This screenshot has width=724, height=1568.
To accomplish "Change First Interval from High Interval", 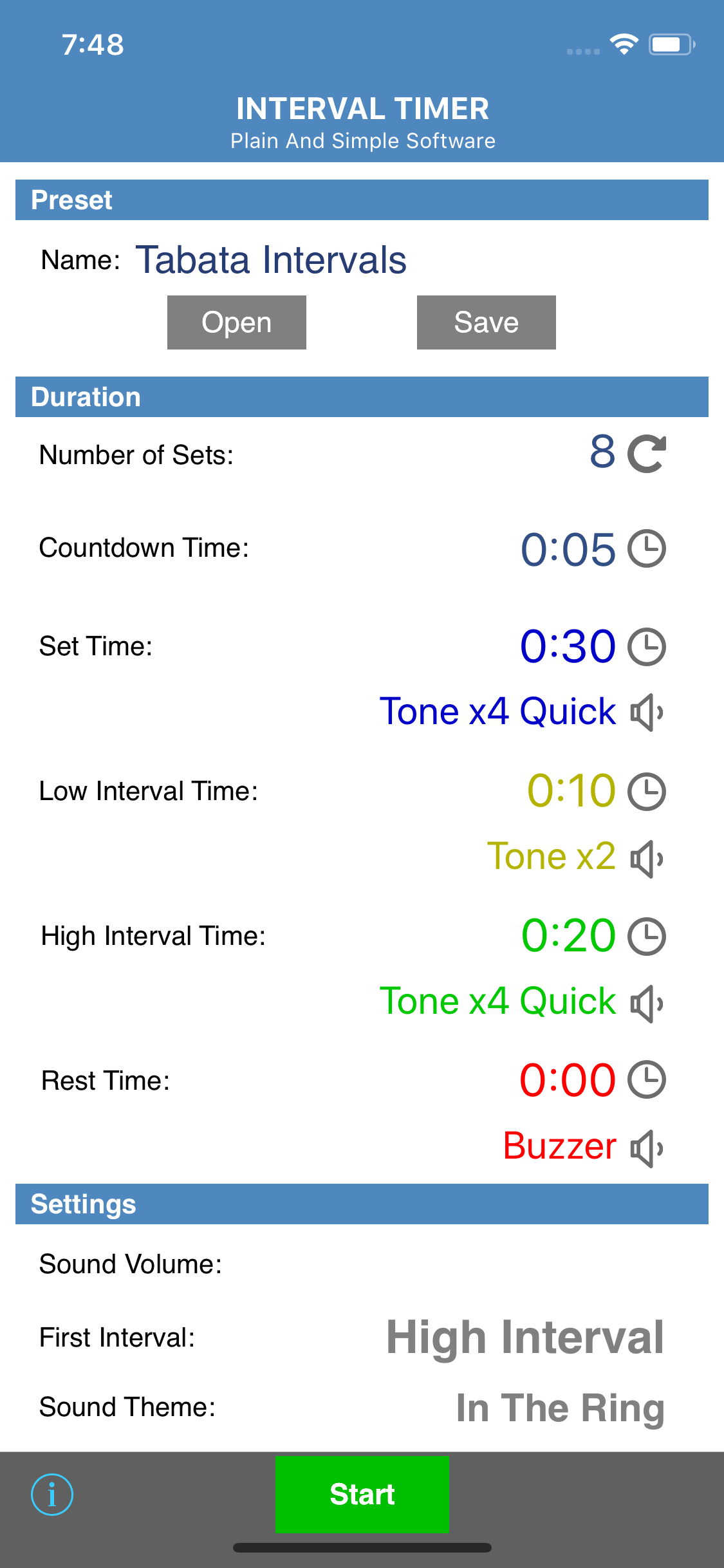I will pos(525,1338).
